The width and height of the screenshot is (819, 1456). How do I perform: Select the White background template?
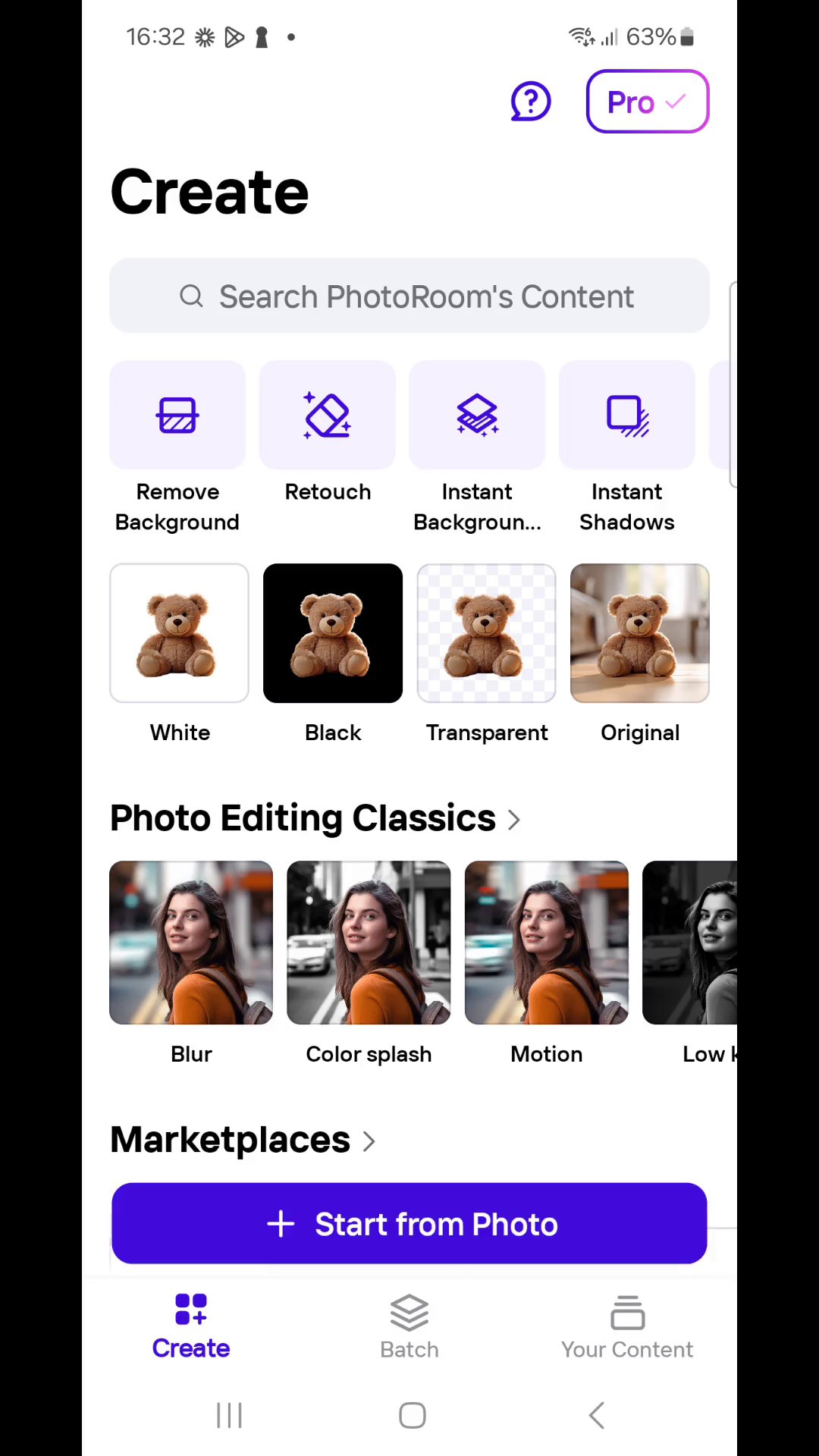[x=179, y=633]
